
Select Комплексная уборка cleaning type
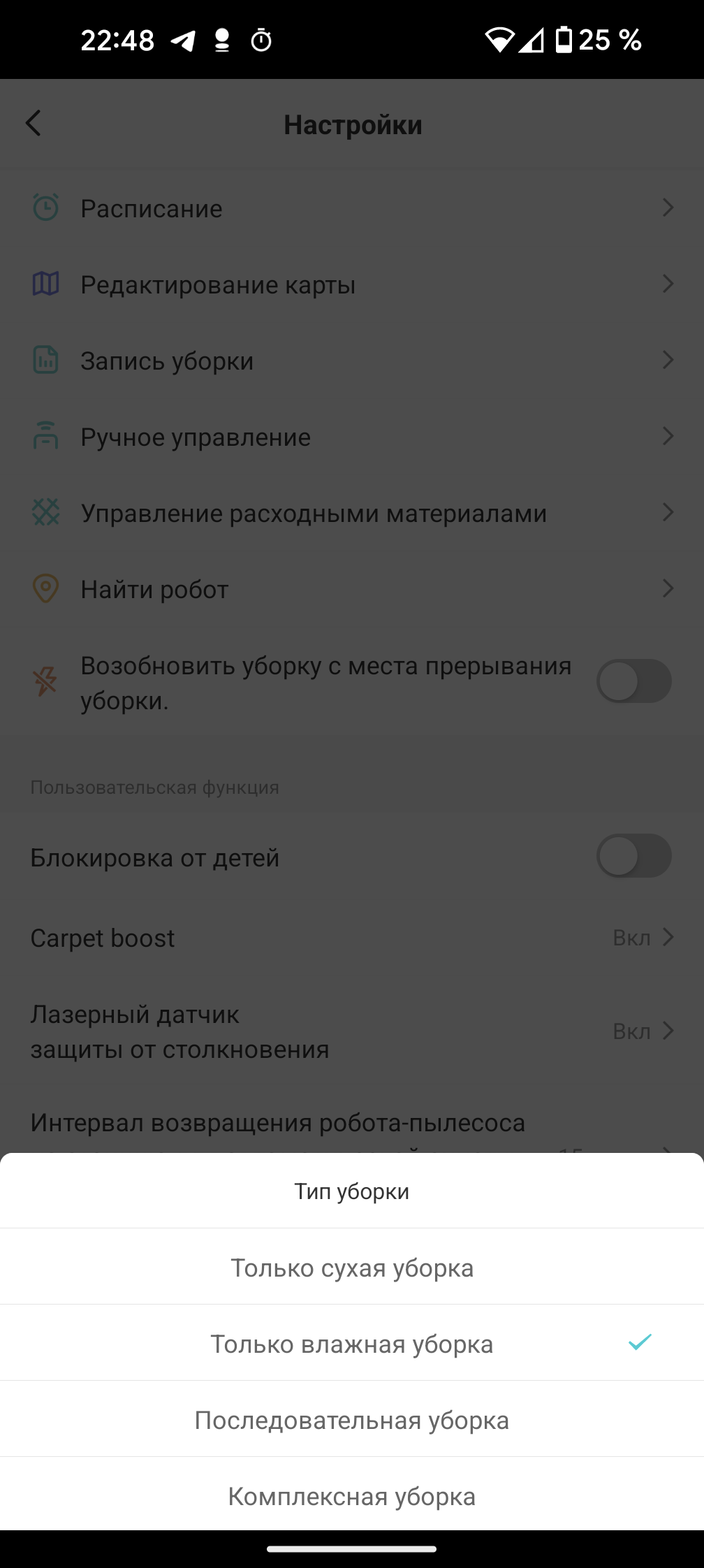pyautogui.click(x=352, y=1495)
